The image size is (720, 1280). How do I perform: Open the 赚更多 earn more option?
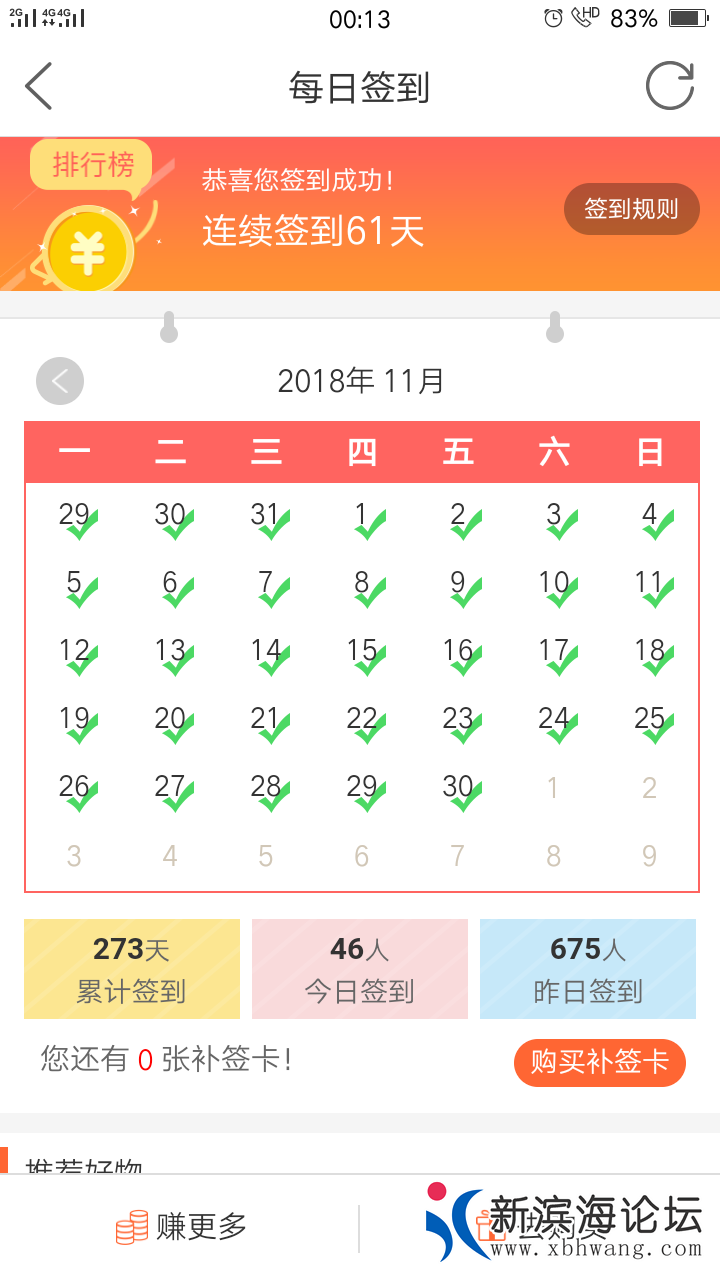tap(182, 1227)
